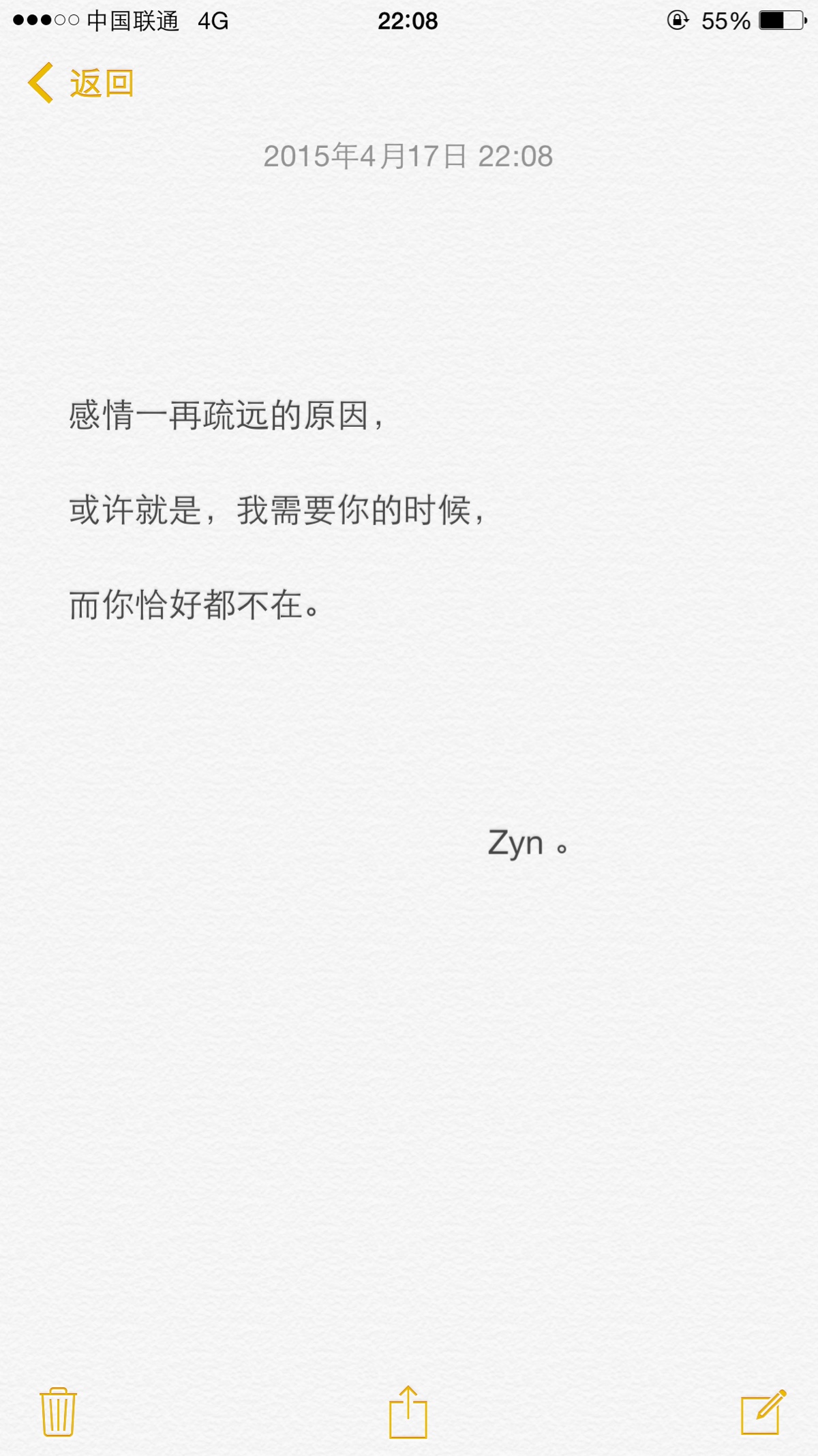Tap the date stamp 2015年4月17日 22:08
The width and height of the screenshot is (818, 1456).
pyautogui.click(x=408, y=155)
